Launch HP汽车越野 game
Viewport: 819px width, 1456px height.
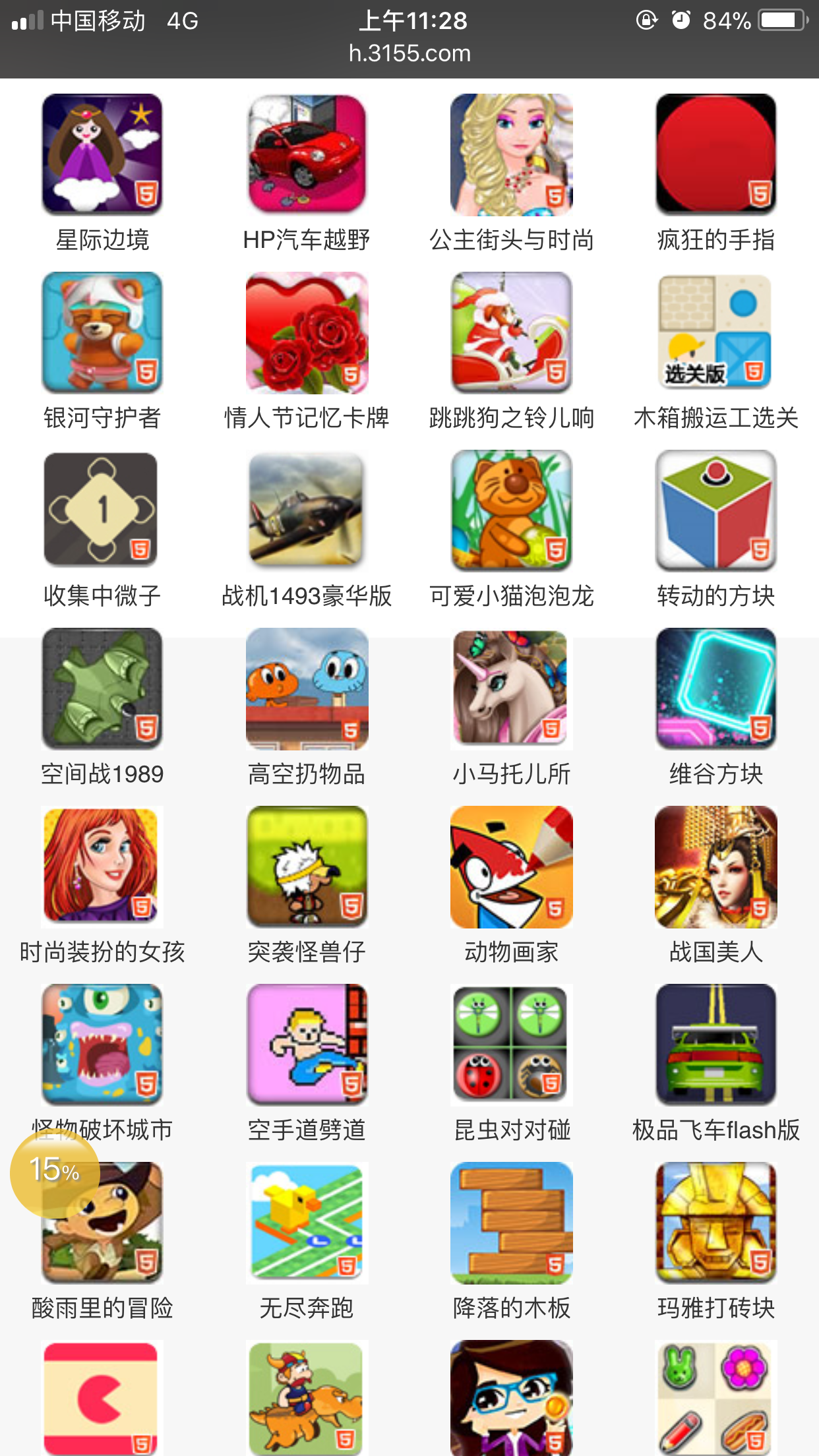coord(307,155)
